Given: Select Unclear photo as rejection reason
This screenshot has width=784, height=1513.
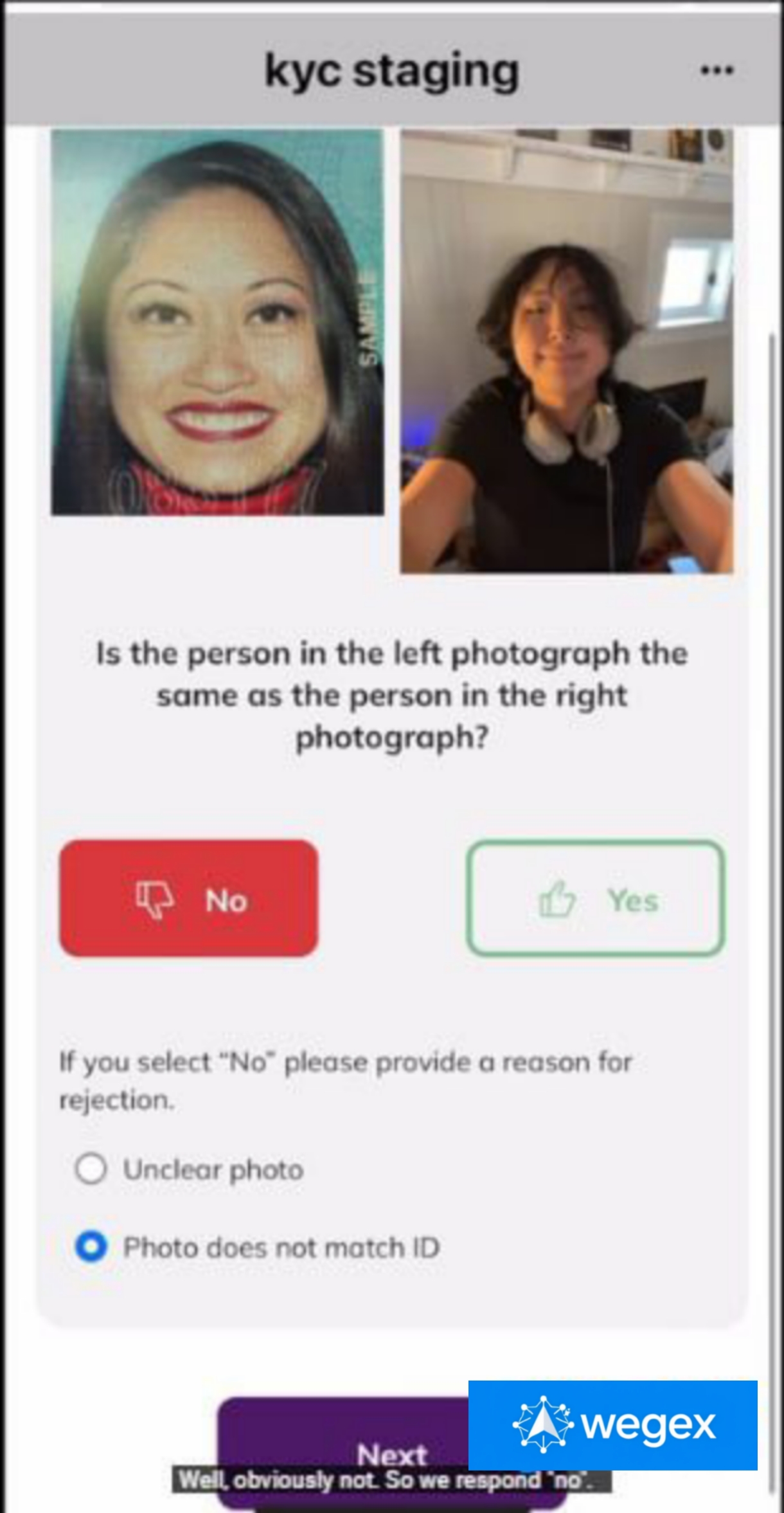Looking at the screenshot, I should tap(91, 1168).
